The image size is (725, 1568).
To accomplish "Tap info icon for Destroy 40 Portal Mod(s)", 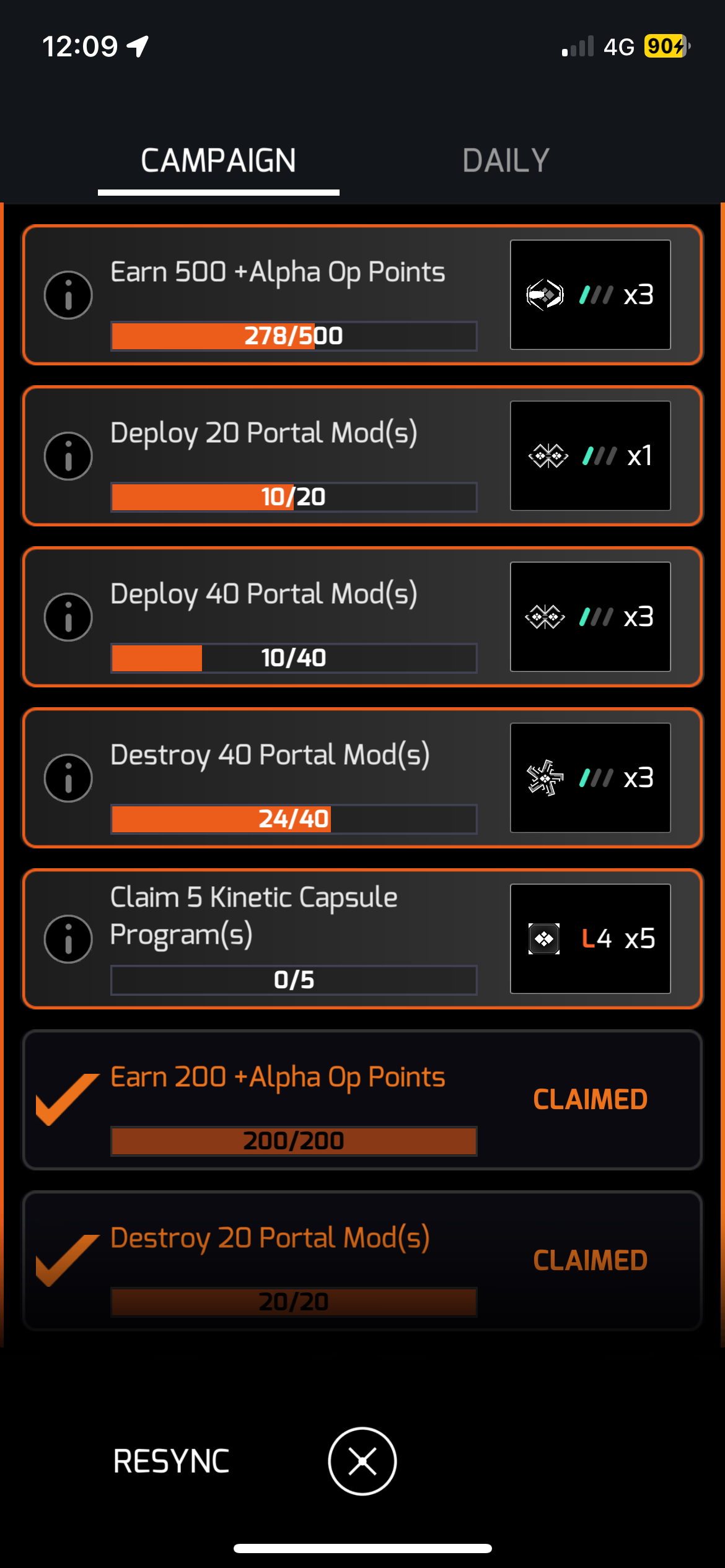I will (68, 778).
